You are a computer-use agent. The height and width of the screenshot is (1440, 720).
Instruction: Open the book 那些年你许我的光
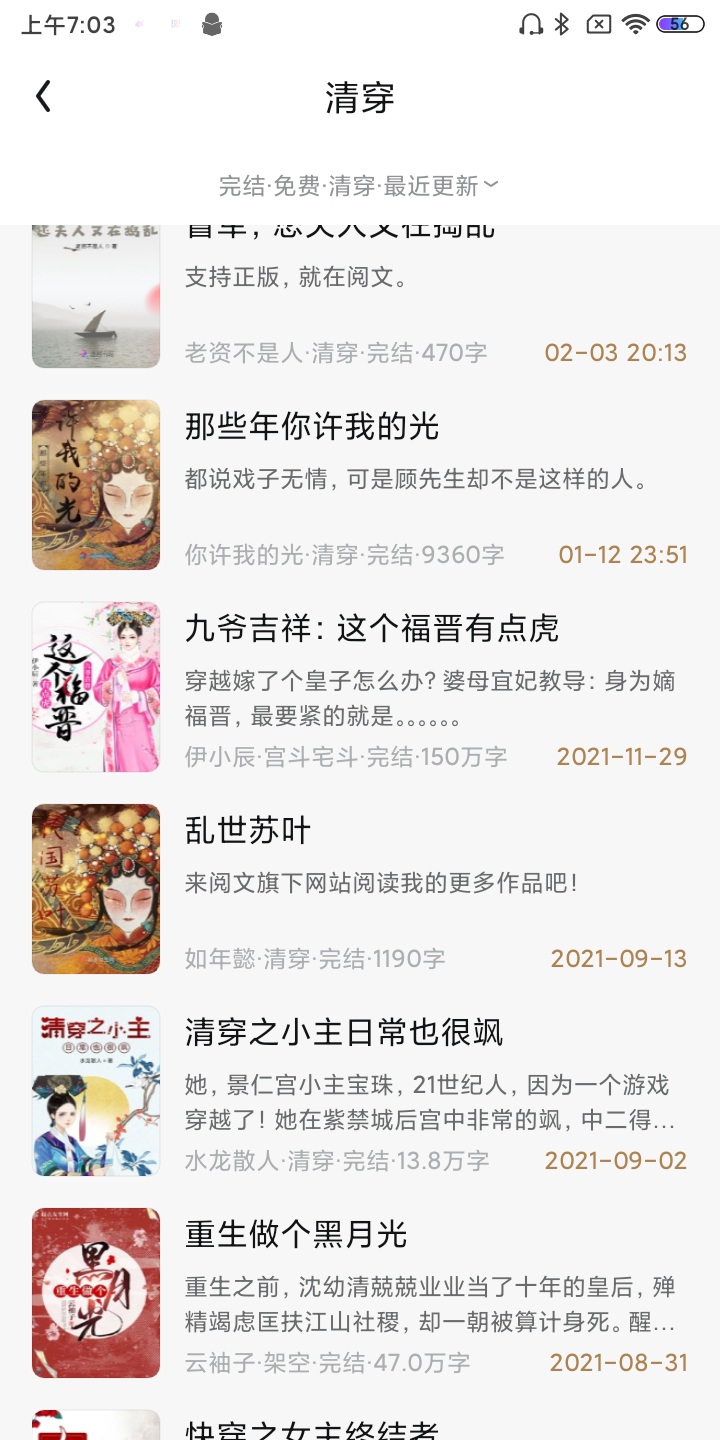point(360,485)
